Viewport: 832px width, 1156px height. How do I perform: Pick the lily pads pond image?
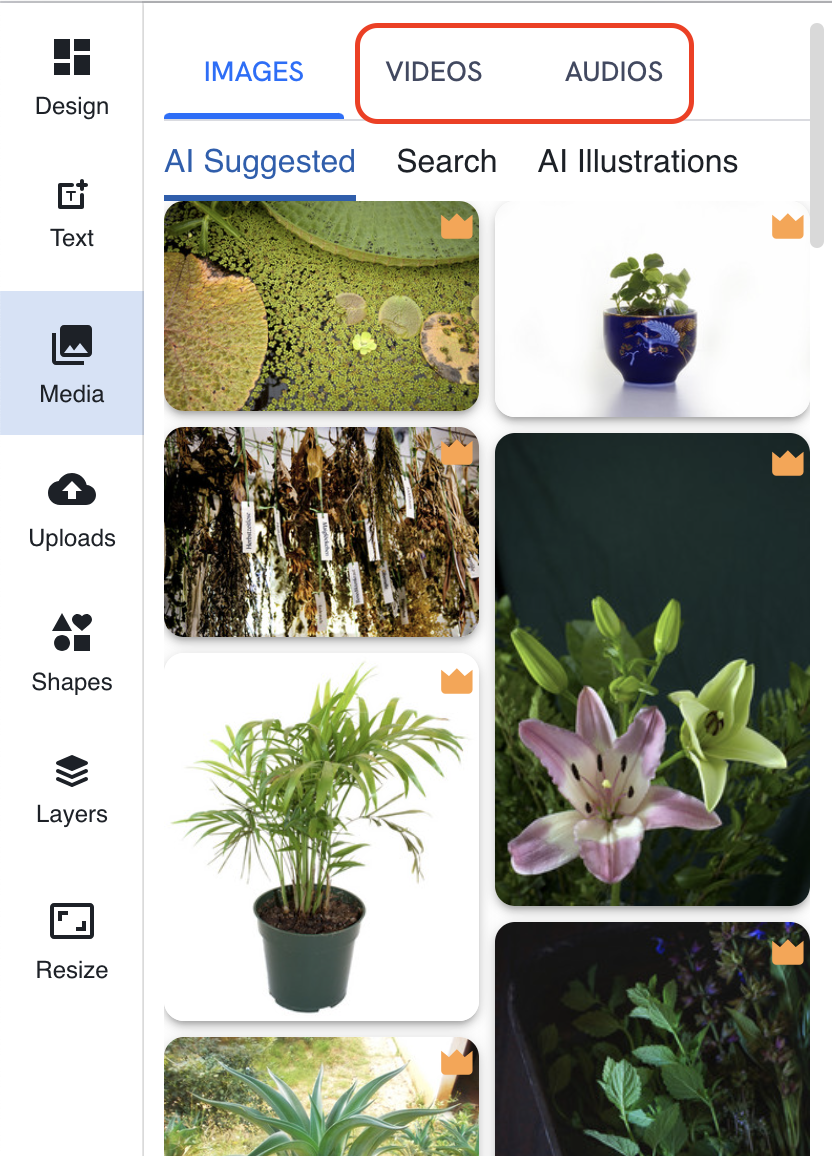(321, 306)
